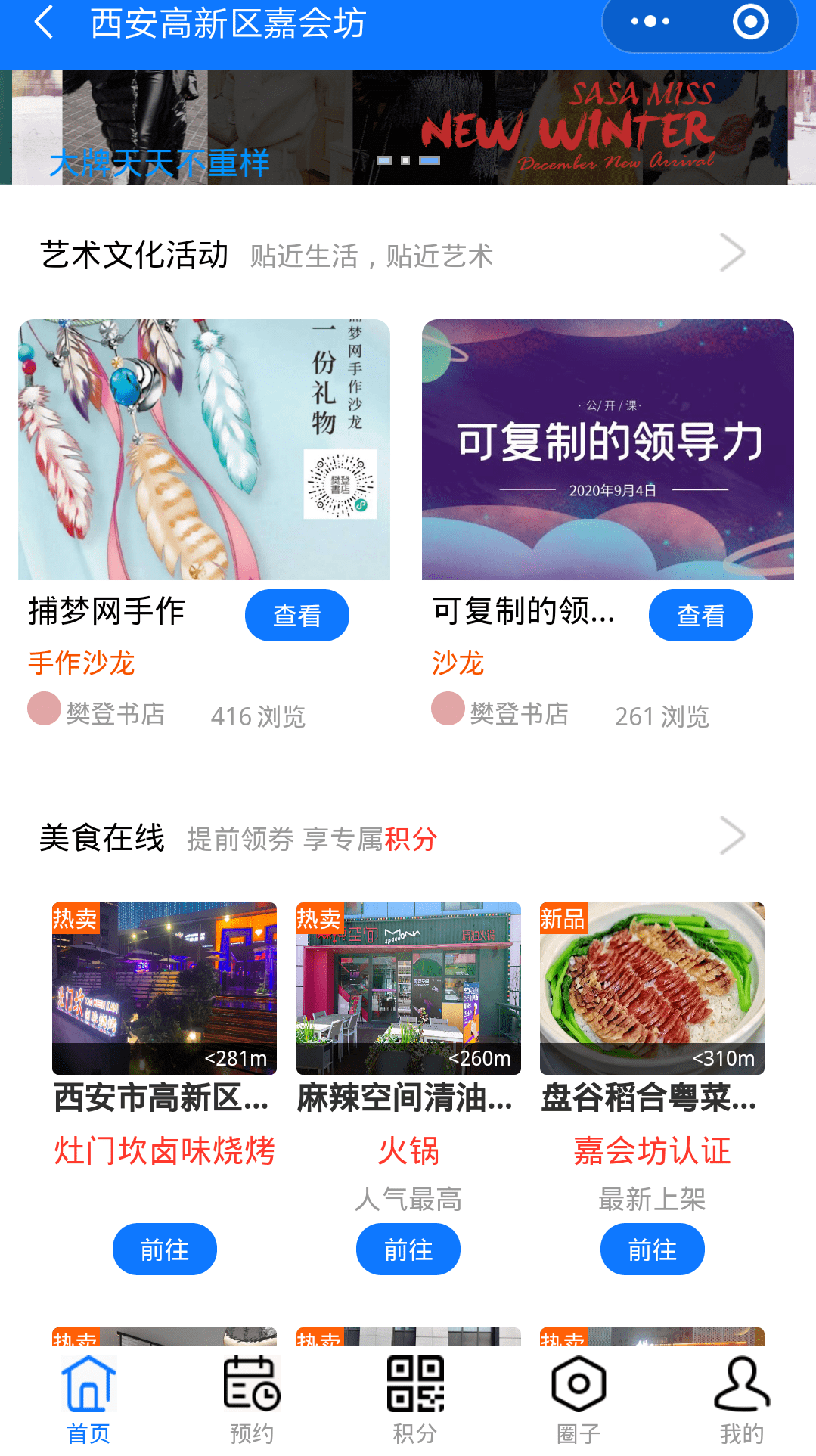Open the 灶门坎卤味烧烤 restaurant card

164,988
